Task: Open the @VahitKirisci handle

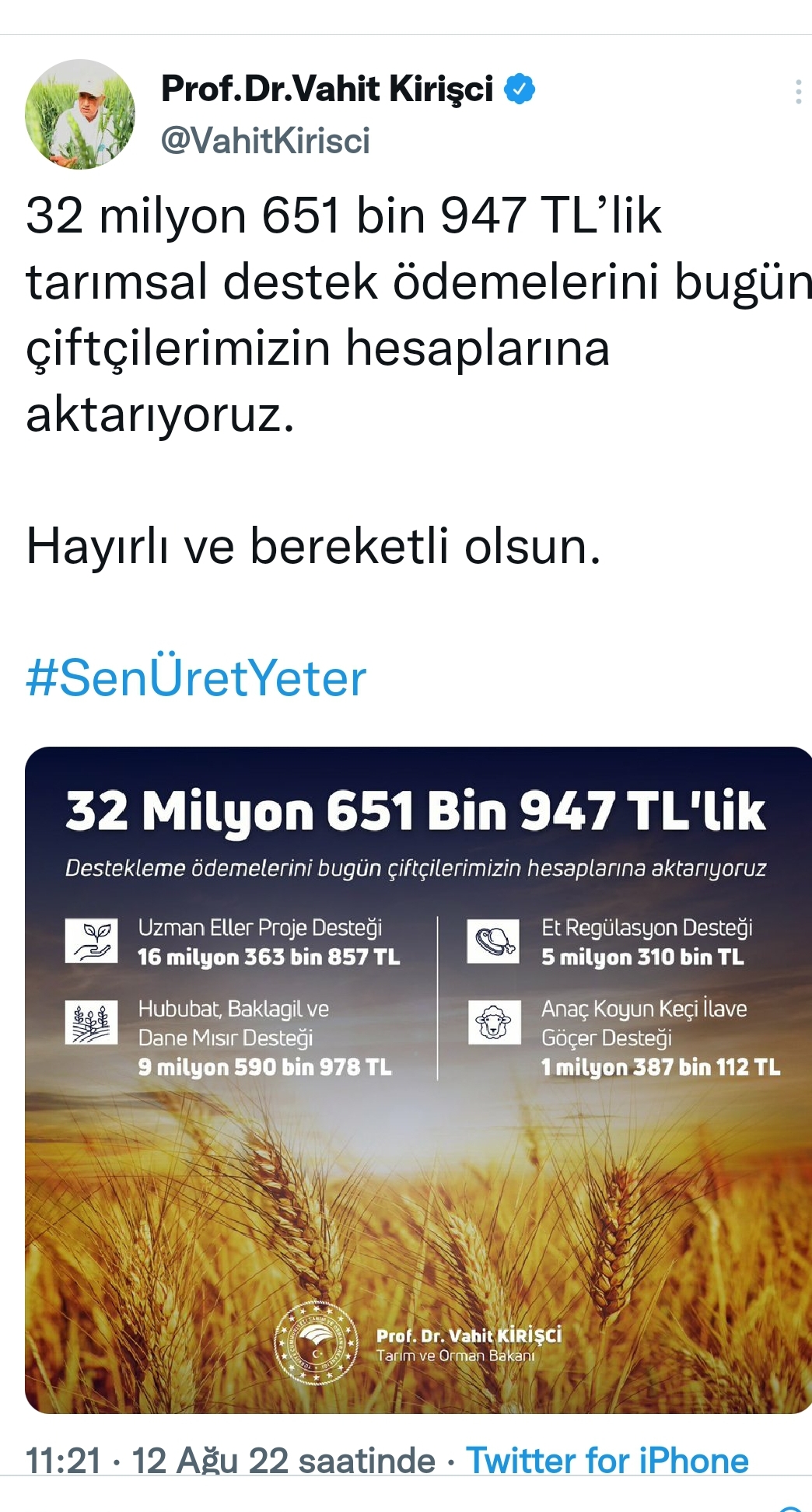Action: click(x=265, y=141)
